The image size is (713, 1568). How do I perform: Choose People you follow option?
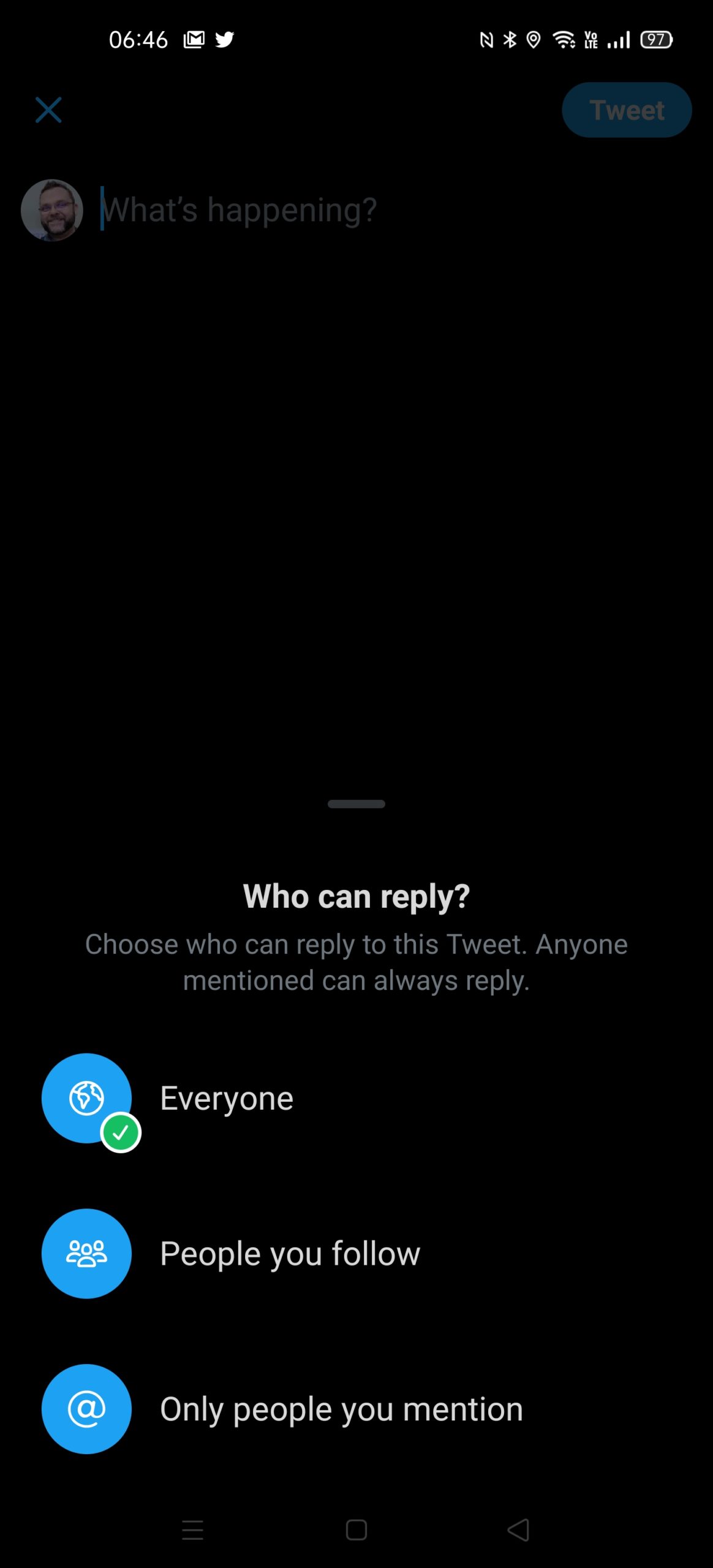(356, 1253)
